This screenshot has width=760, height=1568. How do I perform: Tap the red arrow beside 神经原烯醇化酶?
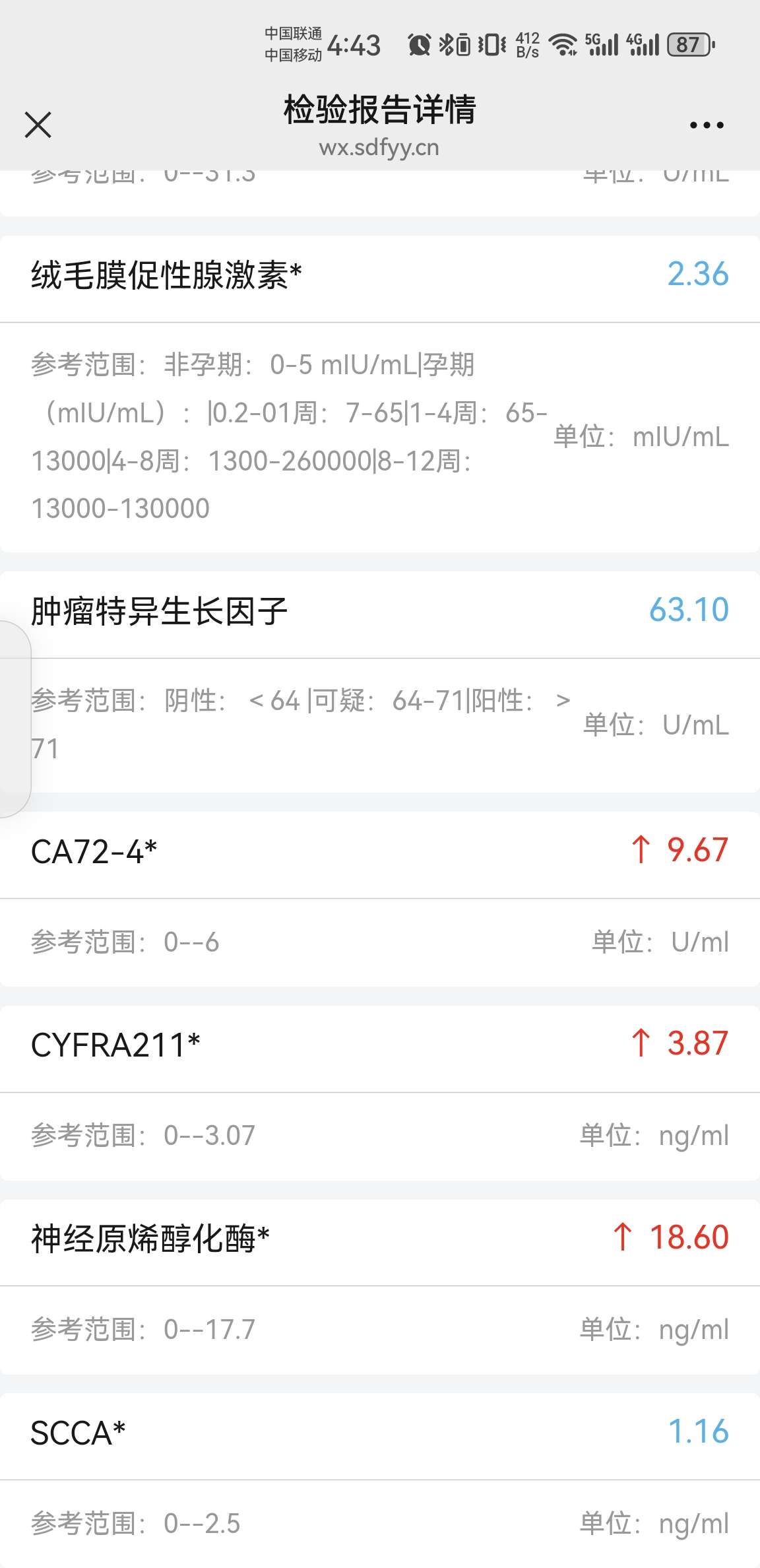click(621, 1238)
